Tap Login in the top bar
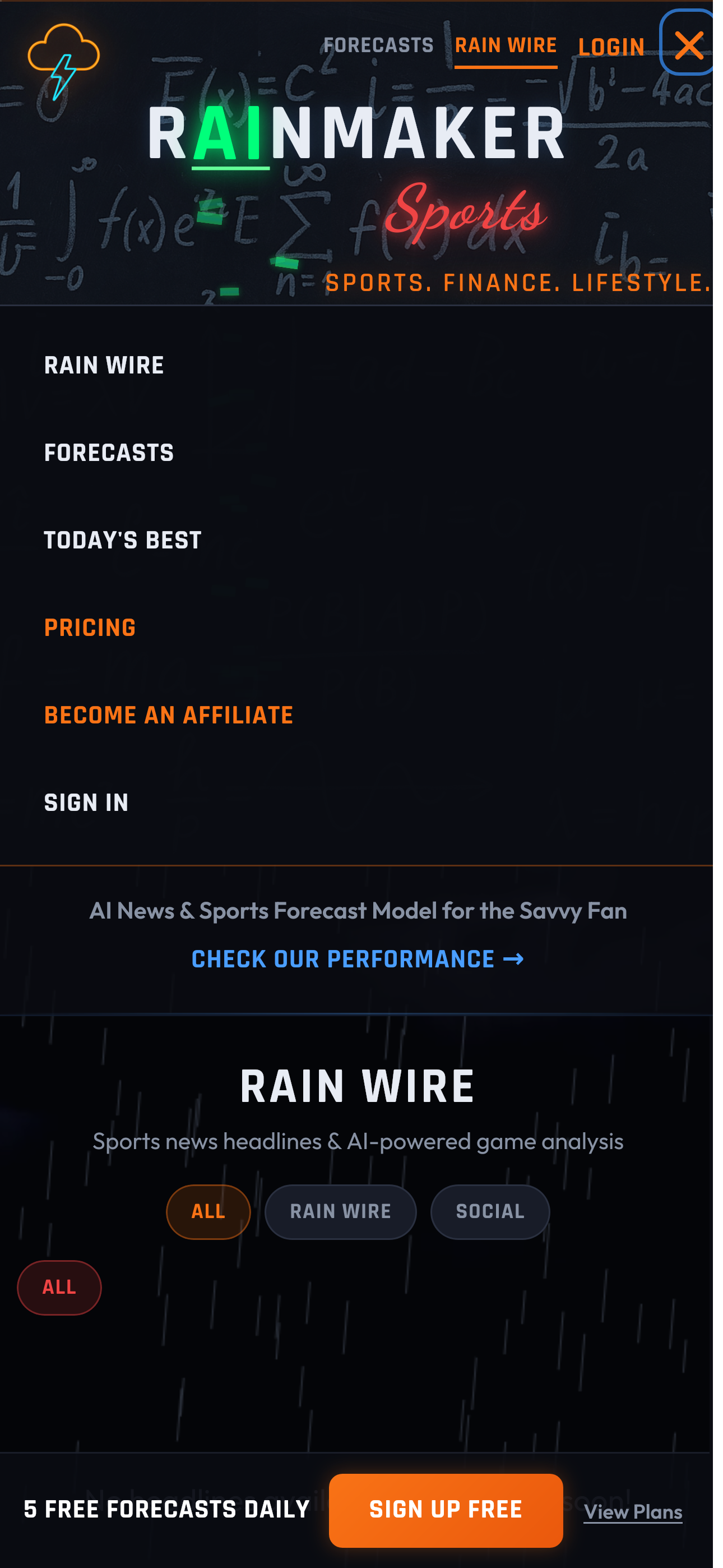Screen dimensions: 723x1568 611,47
